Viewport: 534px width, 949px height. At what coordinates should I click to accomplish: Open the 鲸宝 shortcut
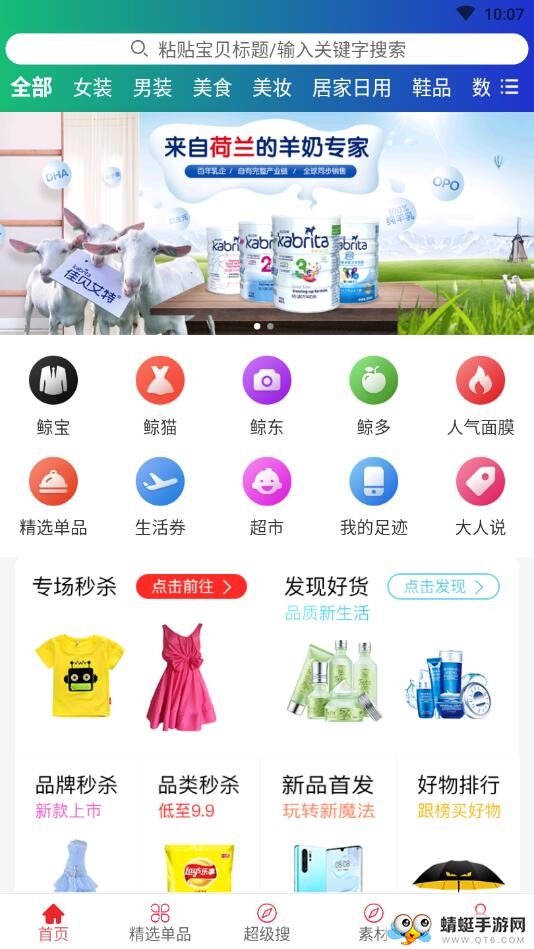pos(53,396)
